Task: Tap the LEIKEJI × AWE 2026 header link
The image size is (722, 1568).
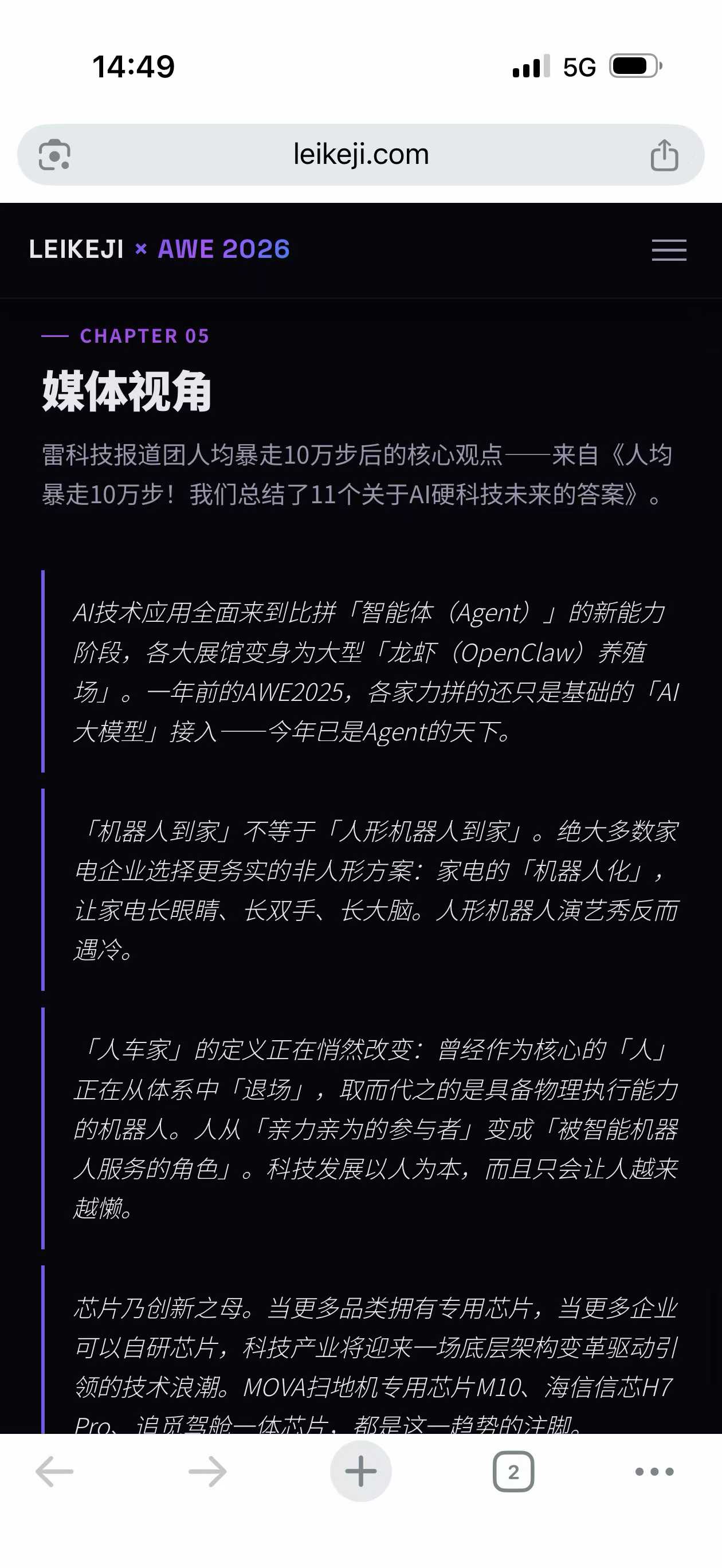Action: [x=159, y=249]
